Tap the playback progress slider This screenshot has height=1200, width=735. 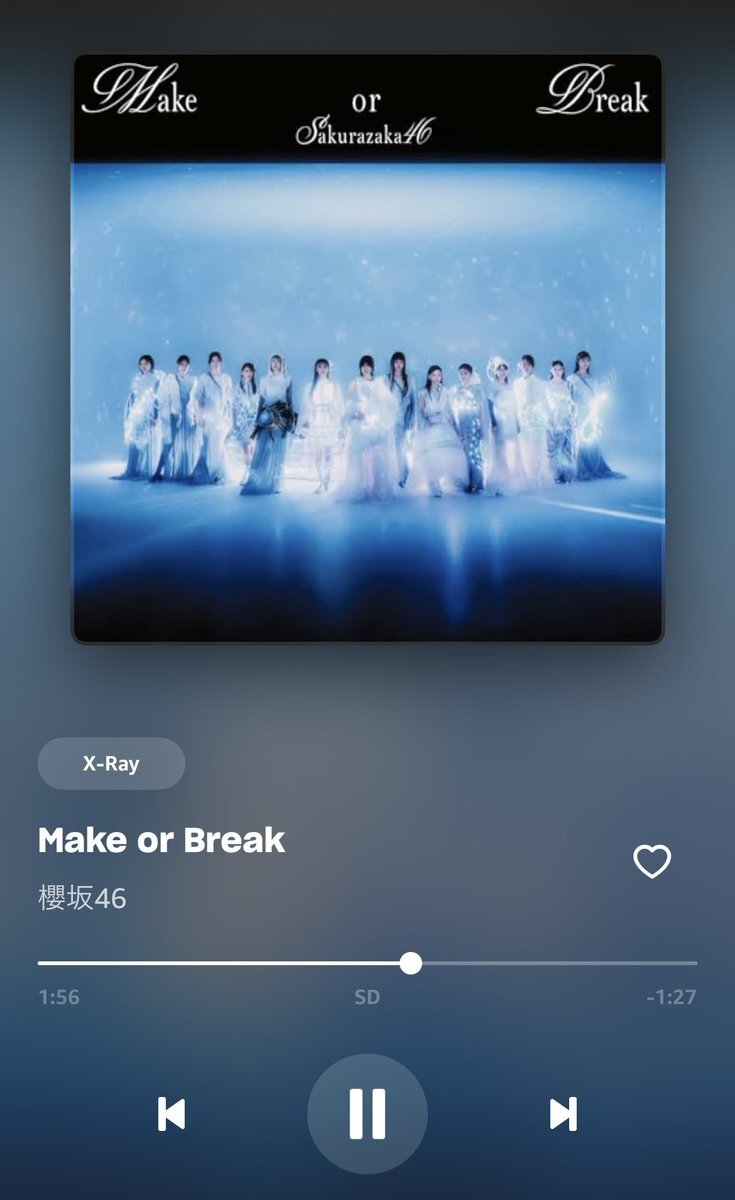pos(367,963)
